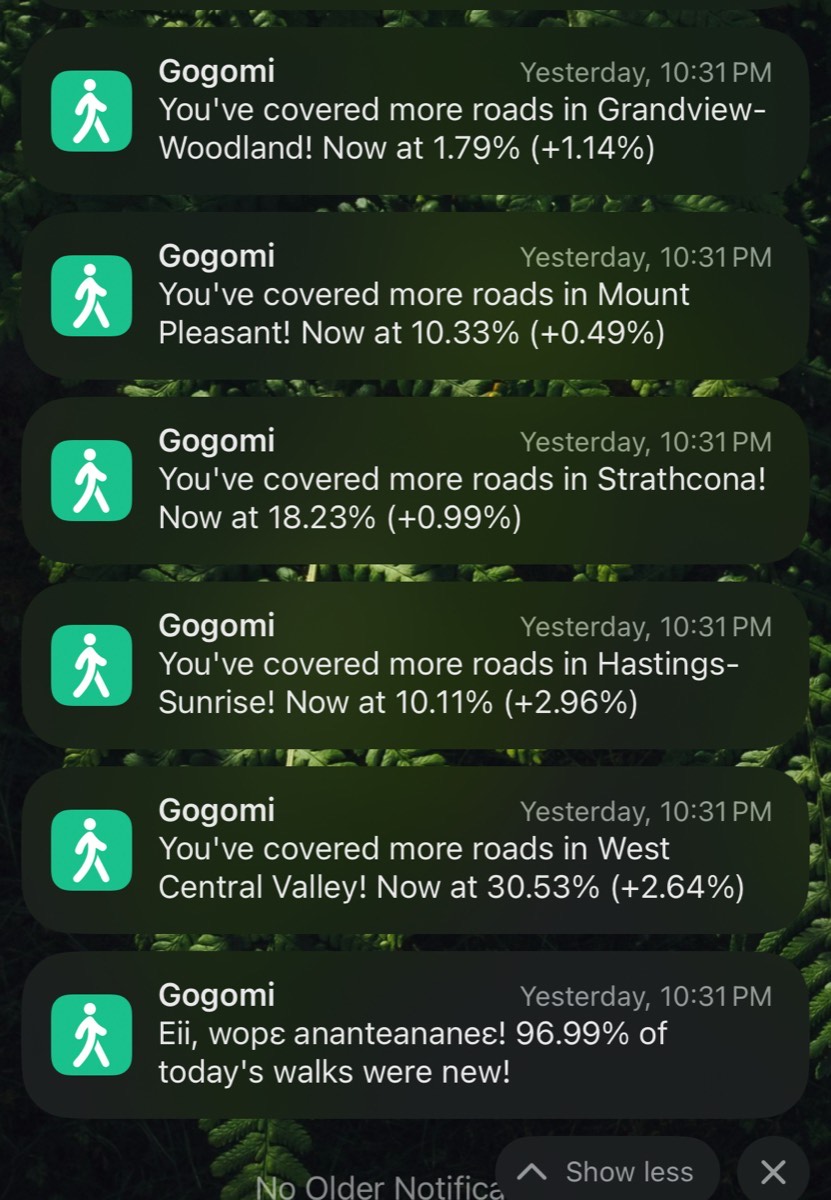Screen dimensions: 831x1200
Task: Open the West Central Valley notification
Action: 415,851
